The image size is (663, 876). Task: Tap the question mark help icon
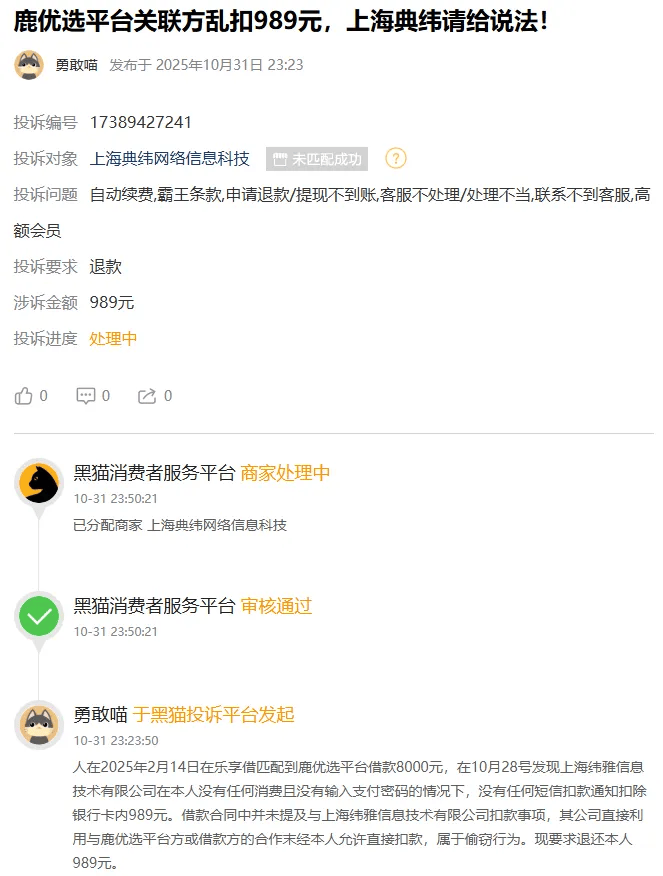(396, 158)
